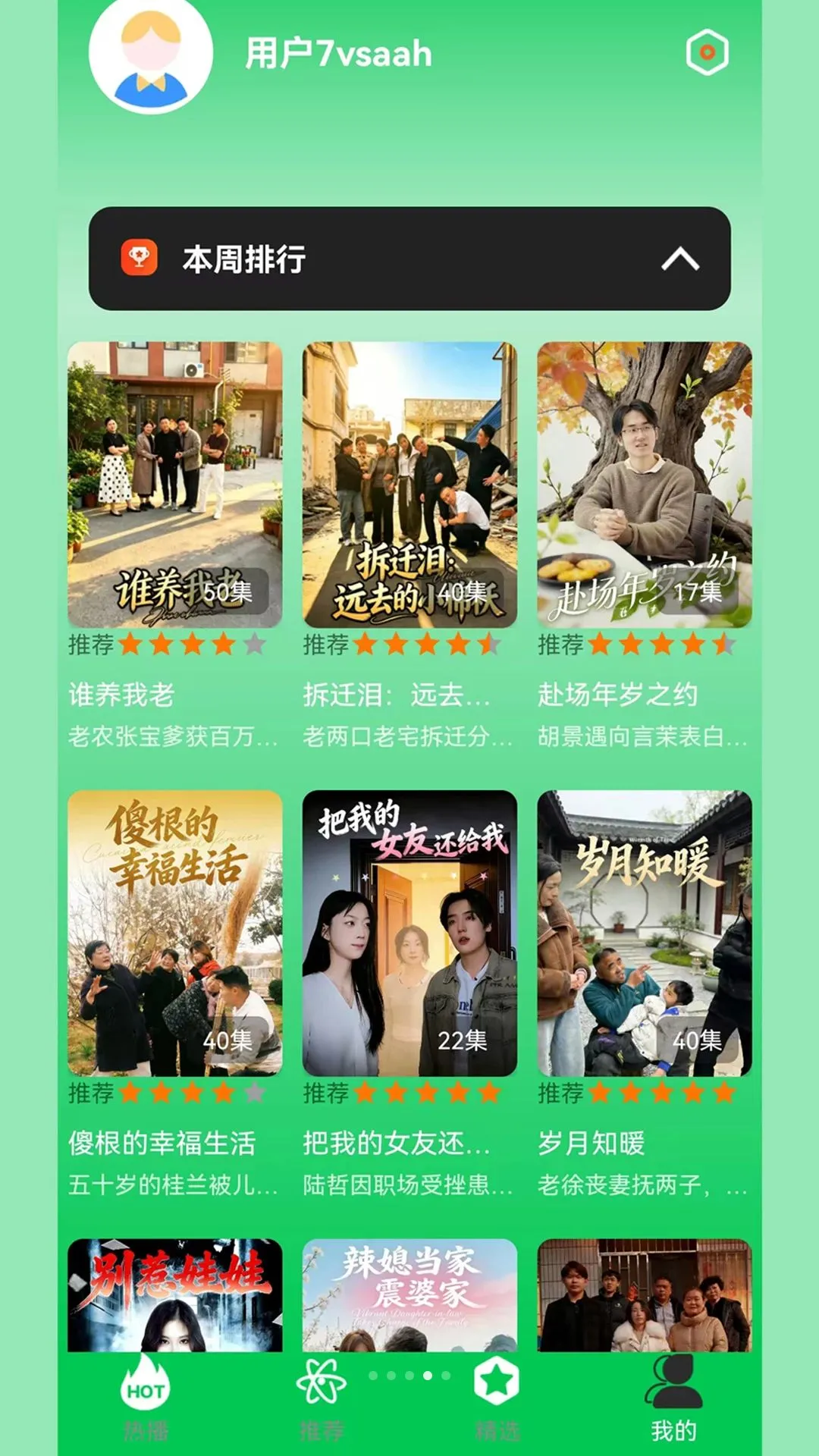This screenshot has height=1456, width=819.
Task: Open the drama 岁月知暖
Action: 645,934
